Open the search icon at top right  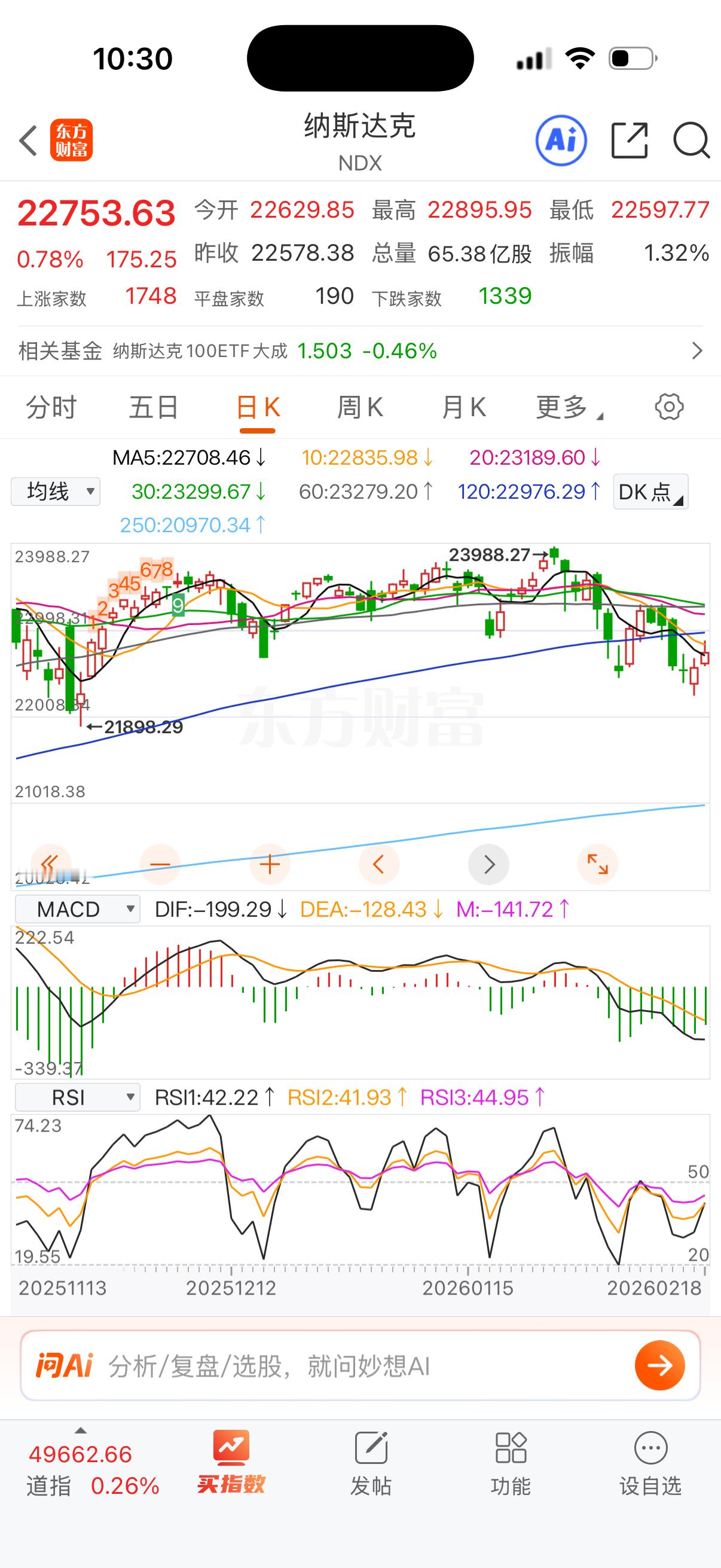(691, 139)
